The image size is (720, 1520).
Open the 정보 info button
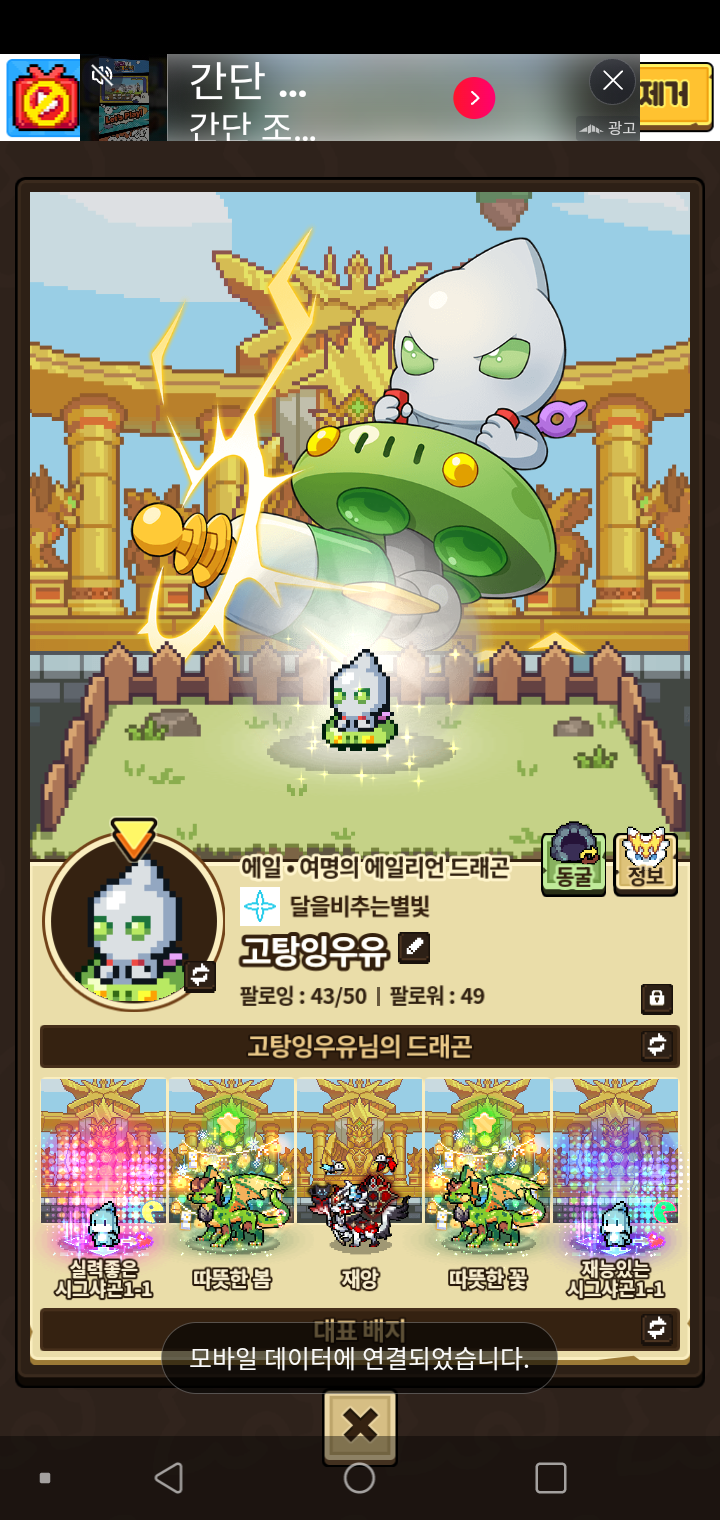tap(645, 859)
